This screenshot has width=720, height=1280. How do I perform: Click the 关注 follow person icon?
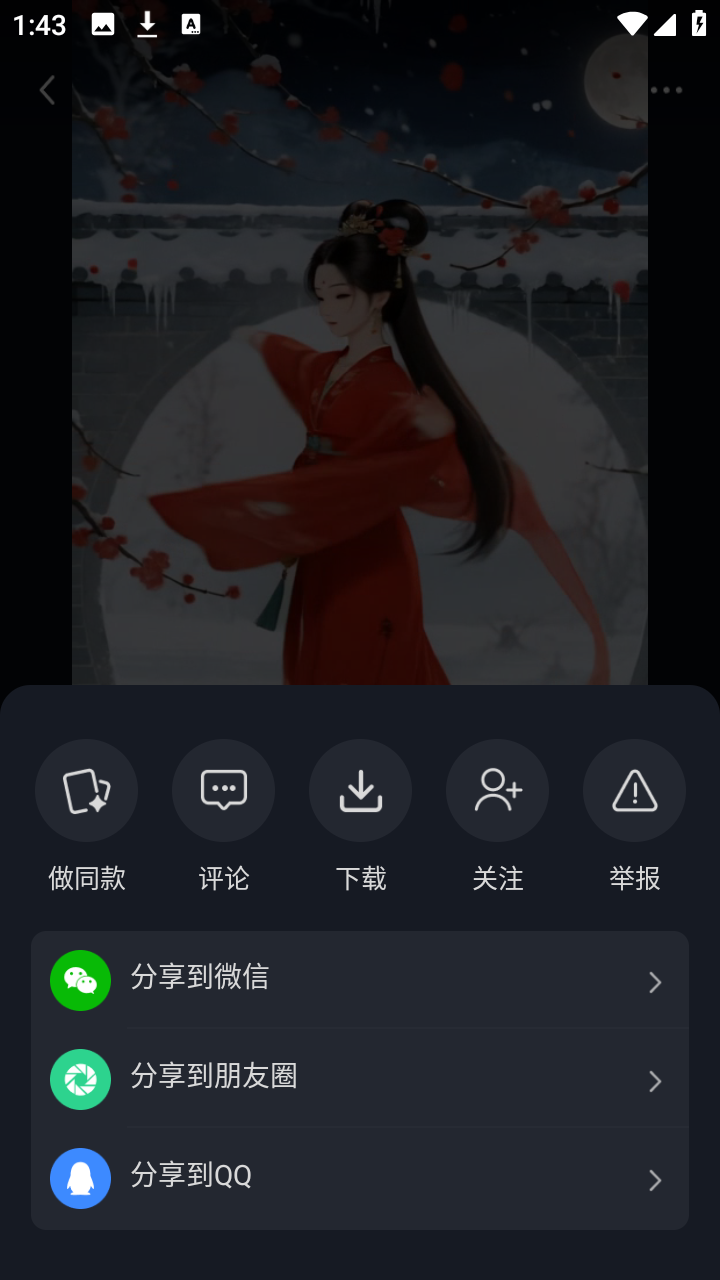(497, 790)
